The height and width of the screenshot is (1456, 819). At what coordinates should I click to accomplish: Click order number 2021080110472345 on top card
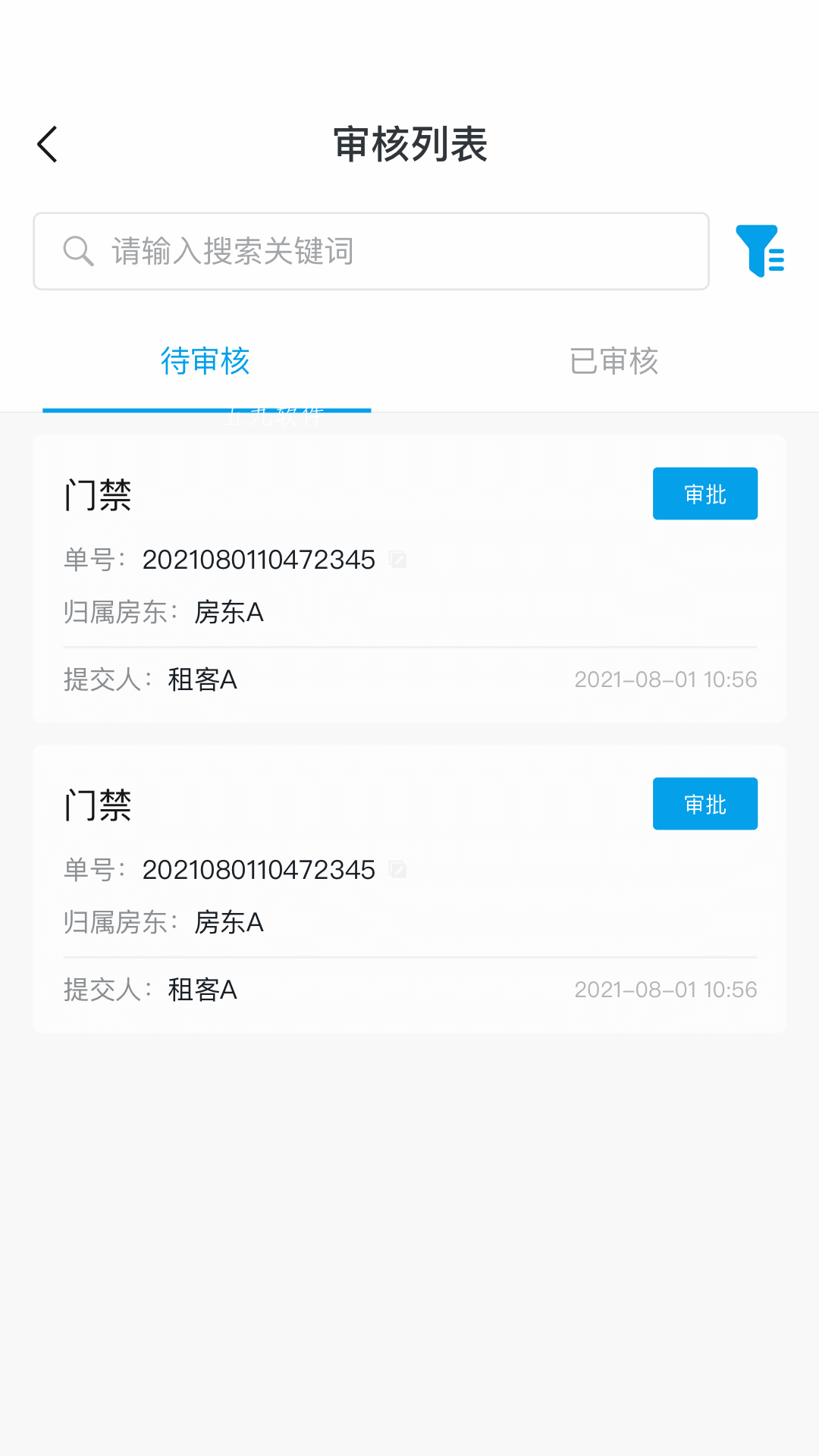pyautogui.click(x=259, y=560)
